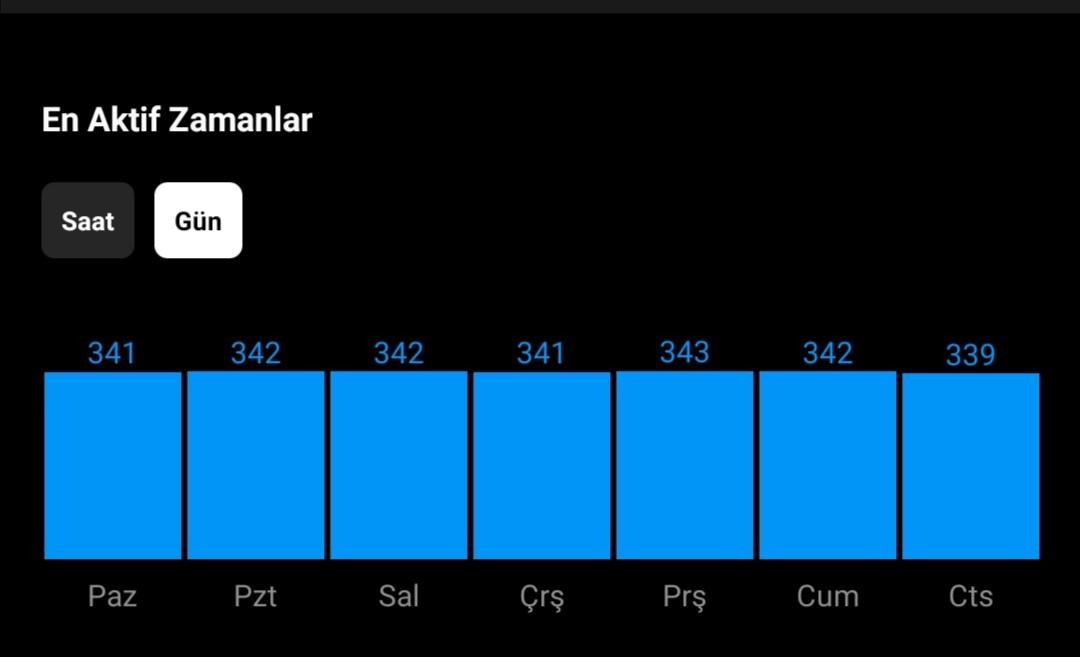Tap the Prş bar showing 343
The height and width of the screenshot is (657, 1080).
click(685, 465)
